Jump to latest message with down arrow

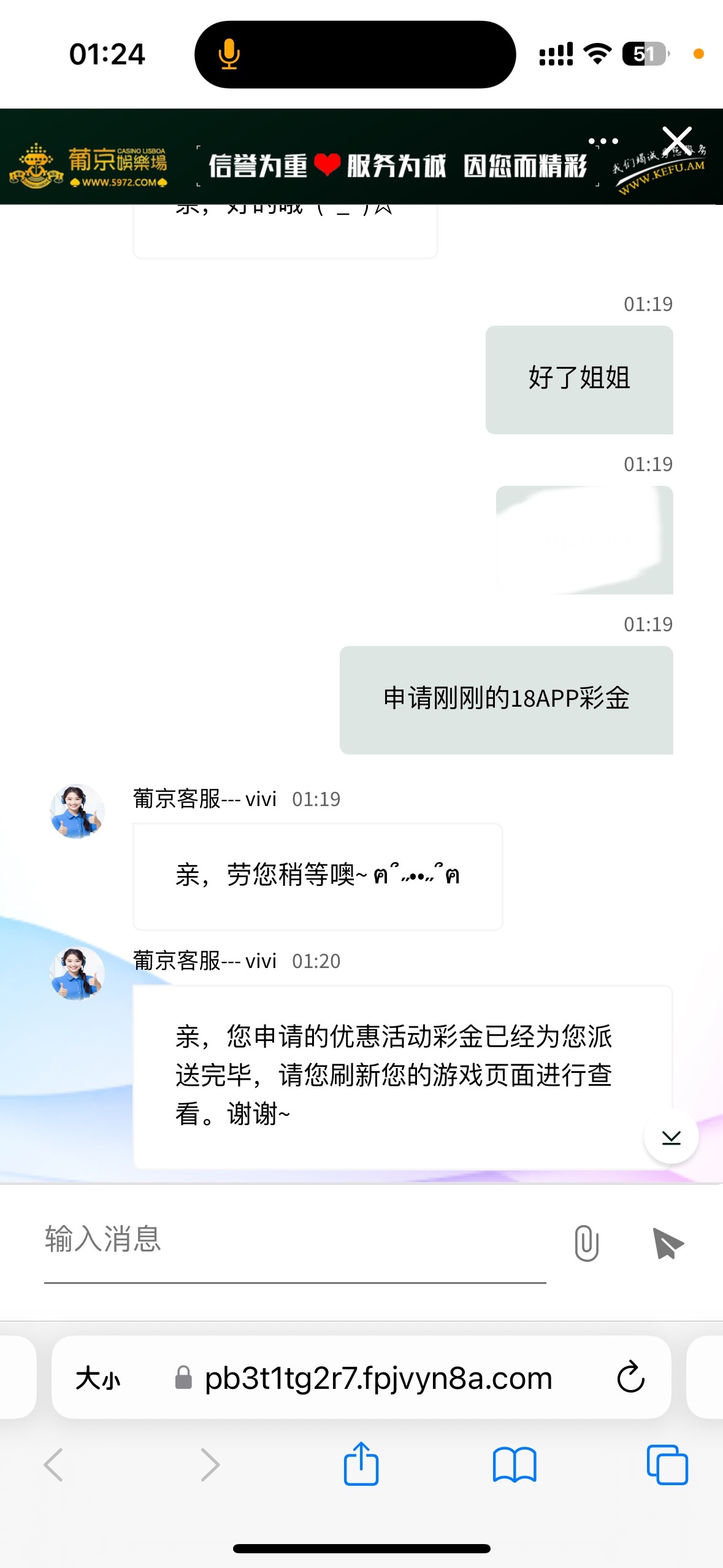click(671, 1137)
